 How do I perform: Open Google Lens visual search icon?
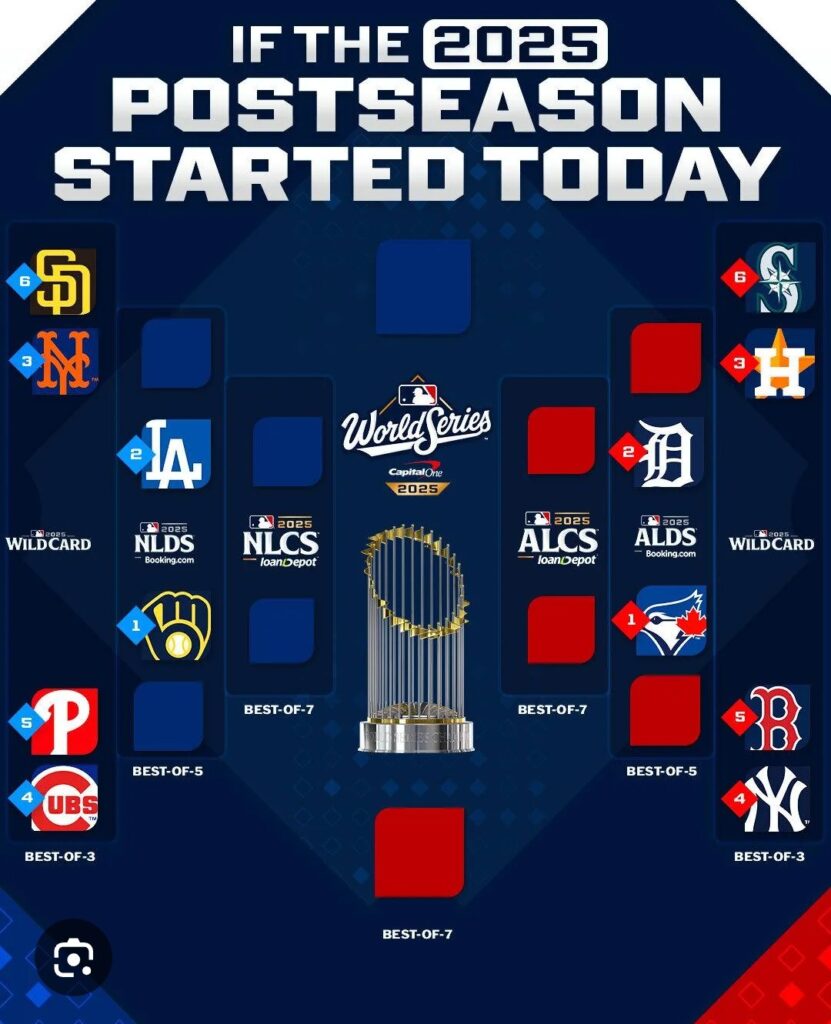click(73, 959)
